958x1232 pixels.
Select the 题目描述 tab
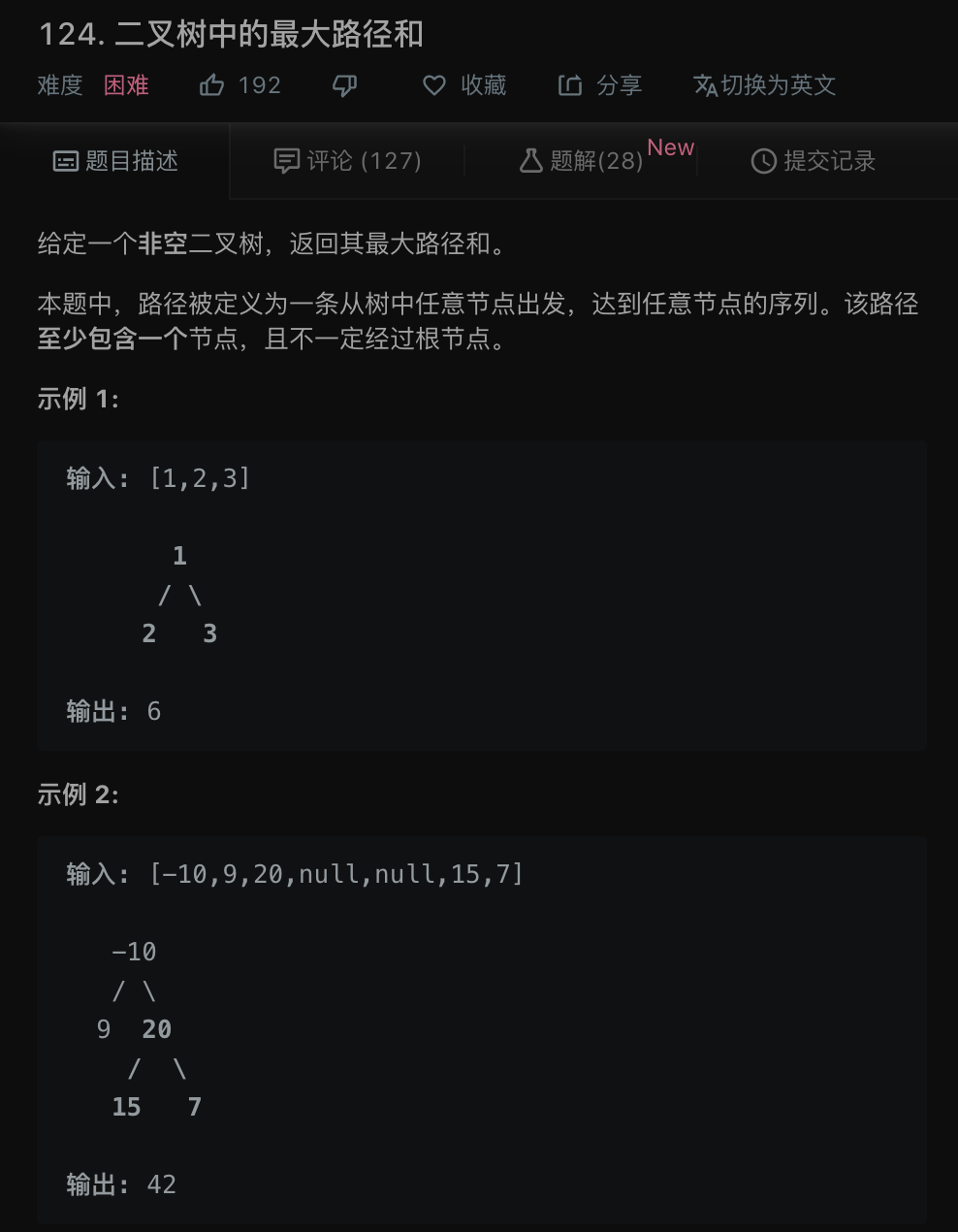click(x=115, y=161)
